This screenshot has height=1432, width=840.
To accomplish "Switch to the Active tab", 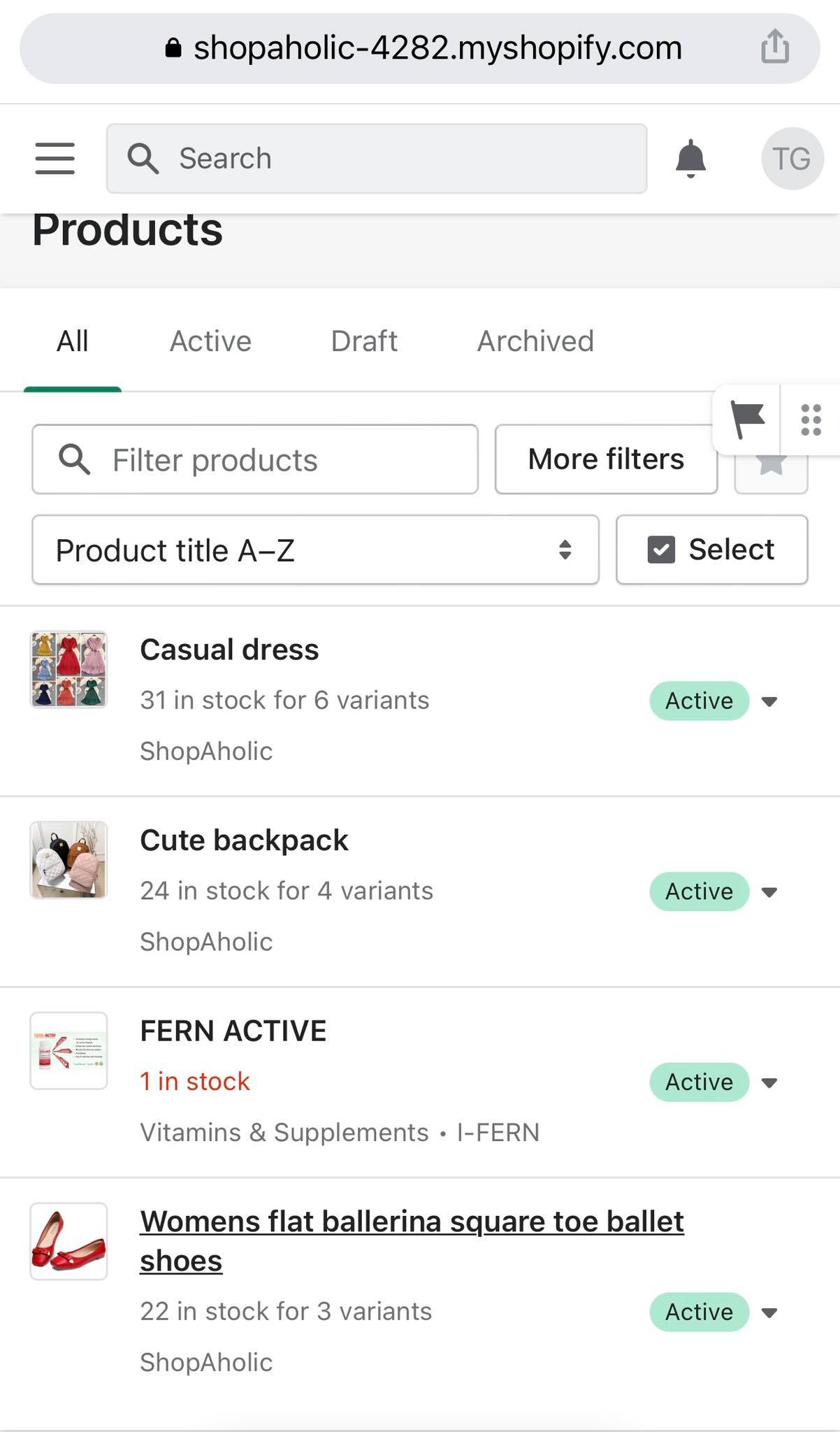I will 210,341.
